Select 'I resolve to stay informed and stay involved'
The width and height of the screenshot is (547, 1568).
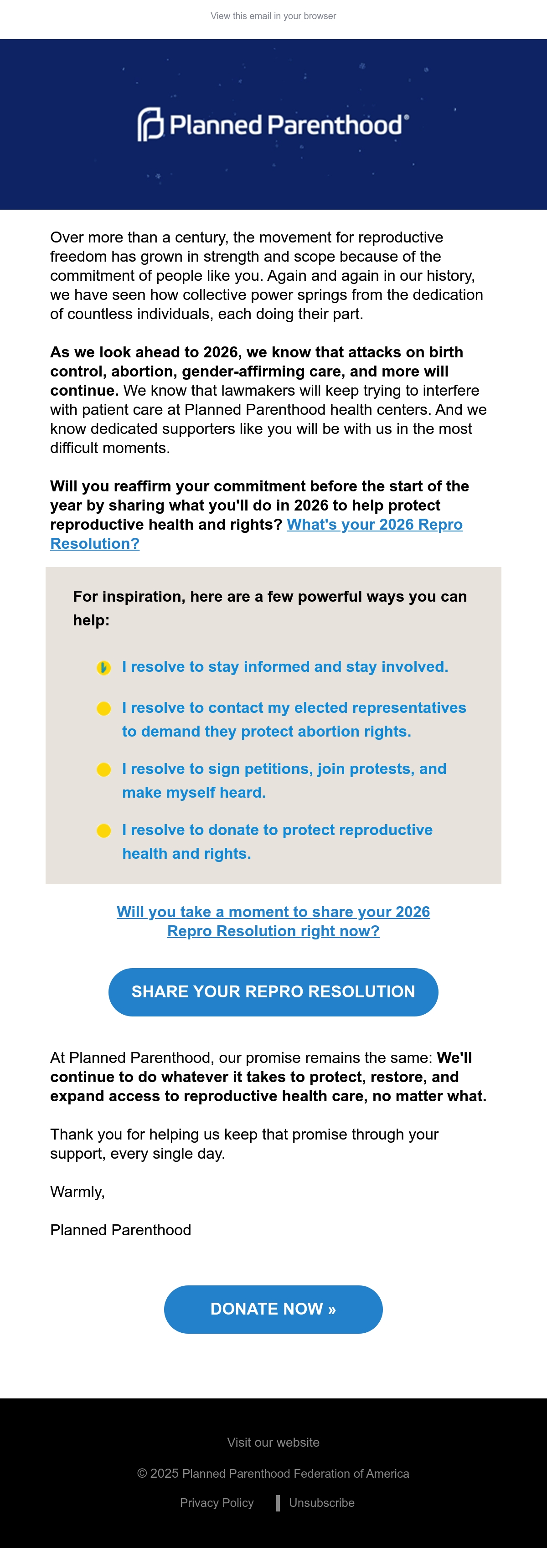click(x=285, y=667)
